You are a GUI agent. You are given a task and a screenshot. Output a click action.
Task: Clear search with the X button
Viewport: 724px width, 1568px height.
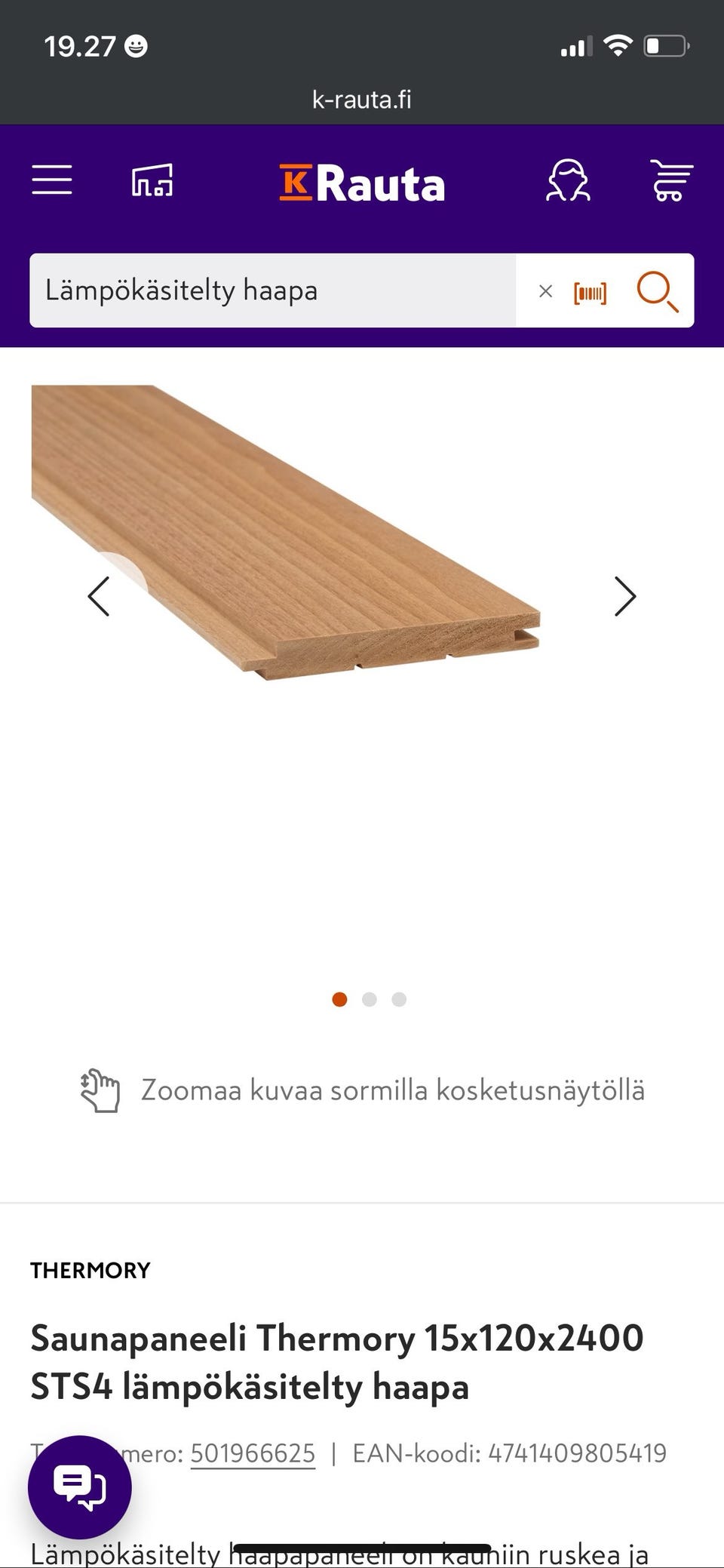coord(545,291)
